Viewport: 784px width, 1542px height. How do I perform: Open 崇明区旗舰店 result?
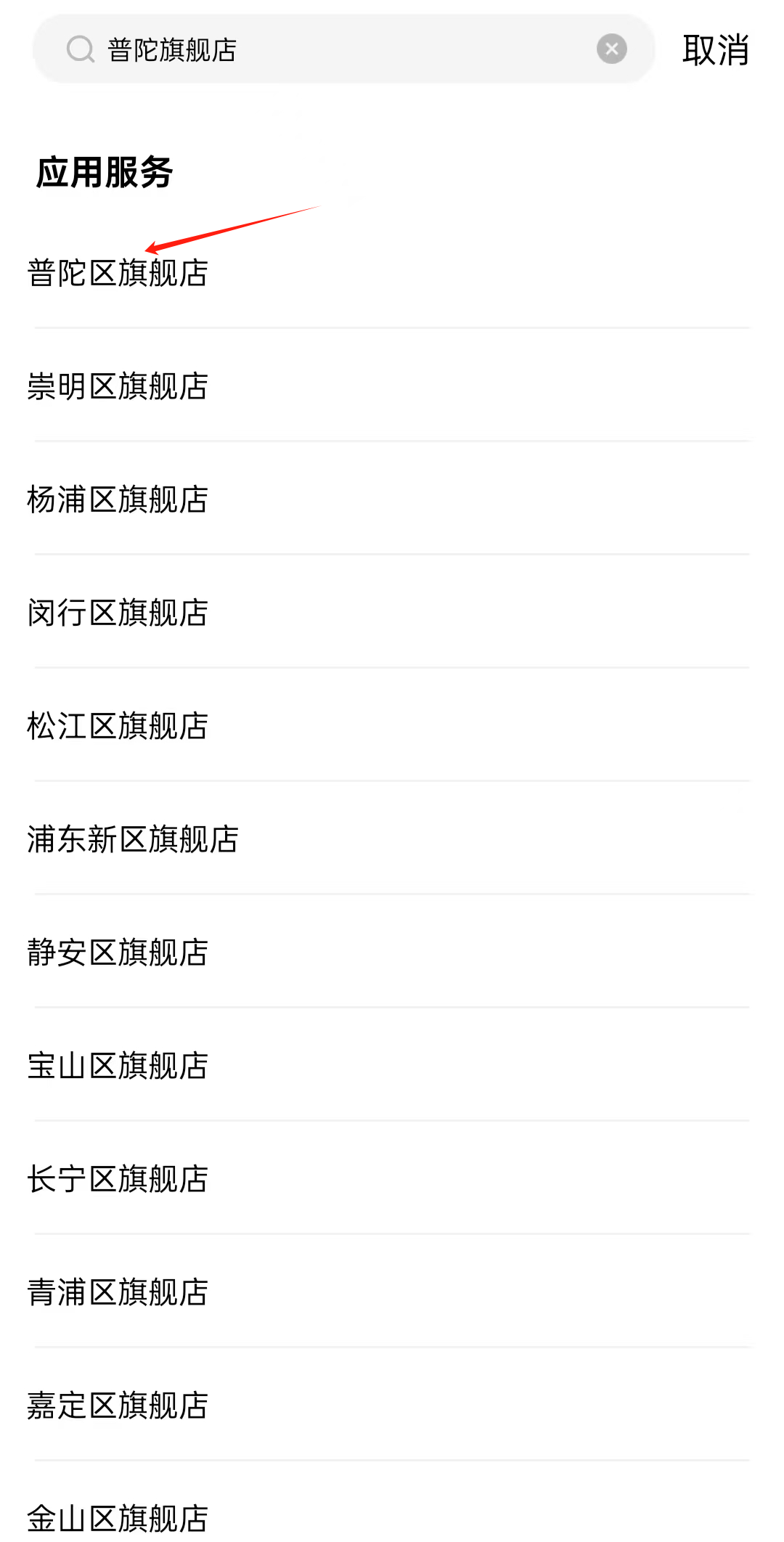[118, 386]
